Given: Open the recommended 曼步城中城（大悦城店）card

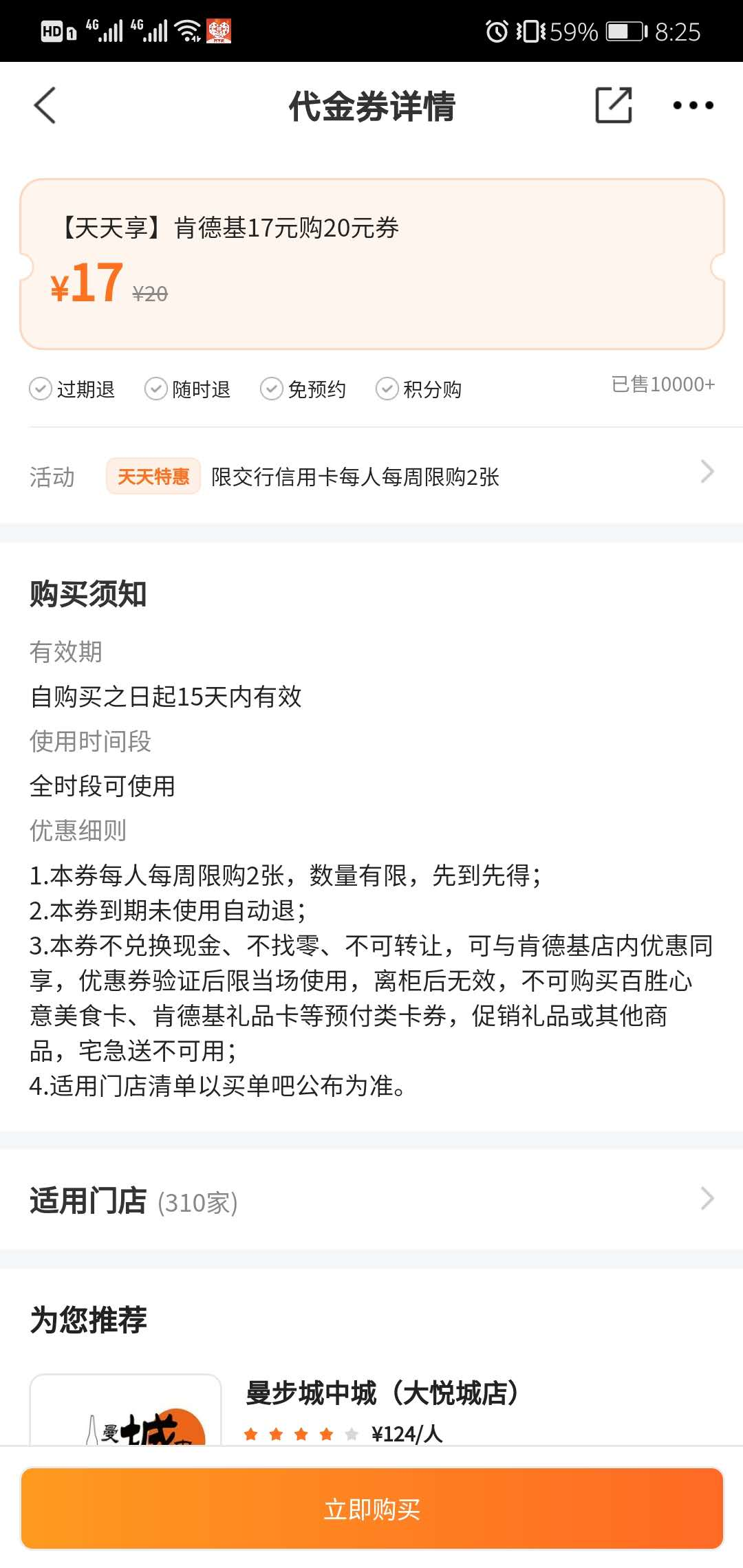Looking at the screenshot, I should coord(371,1408).
